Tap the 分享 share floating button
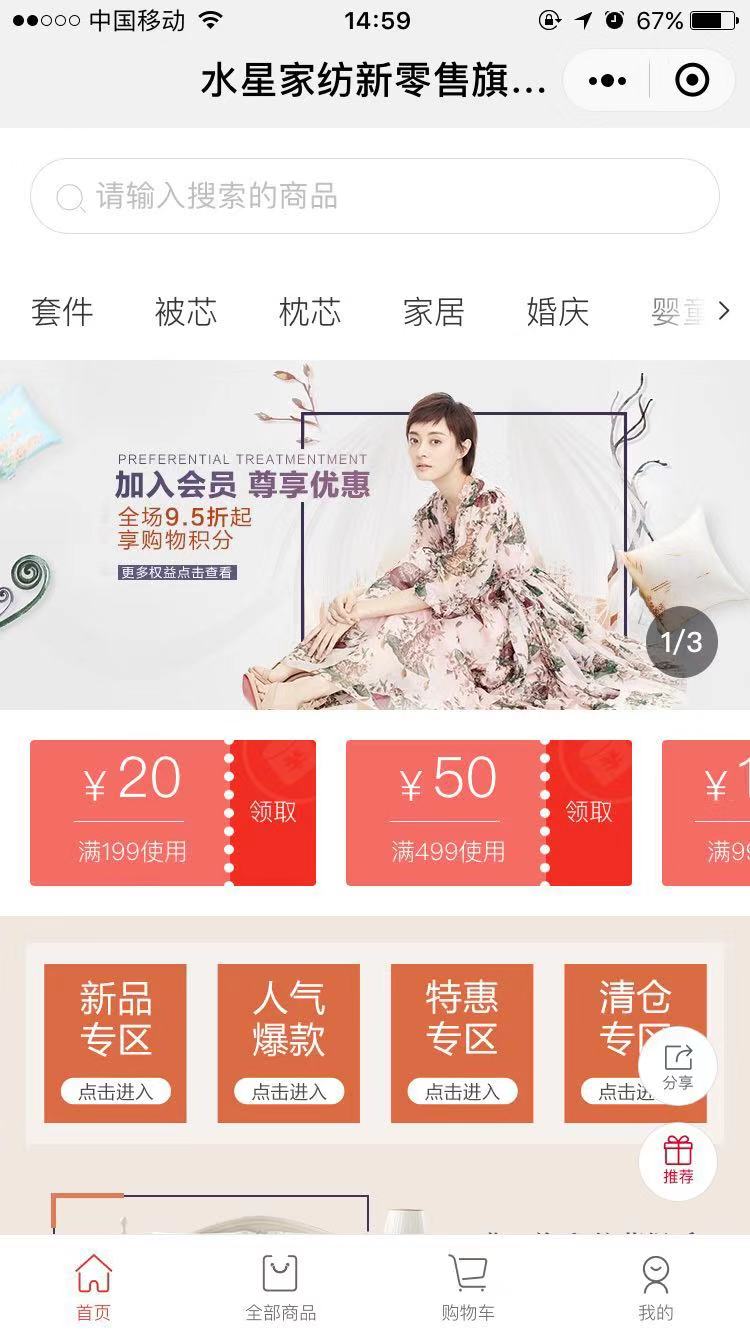The image size is (750, 1334). (x=678, y=1066)
